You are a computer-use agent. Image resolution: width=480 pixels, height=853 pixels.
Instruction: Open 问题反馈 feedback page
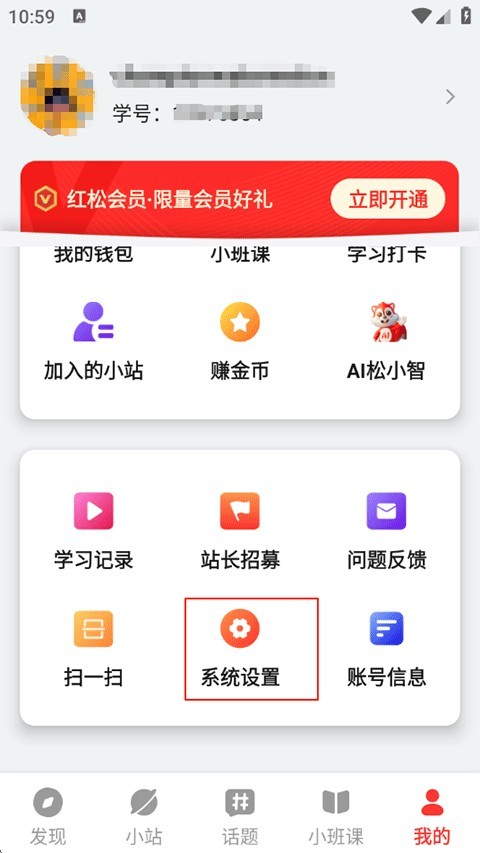point(386,530)
